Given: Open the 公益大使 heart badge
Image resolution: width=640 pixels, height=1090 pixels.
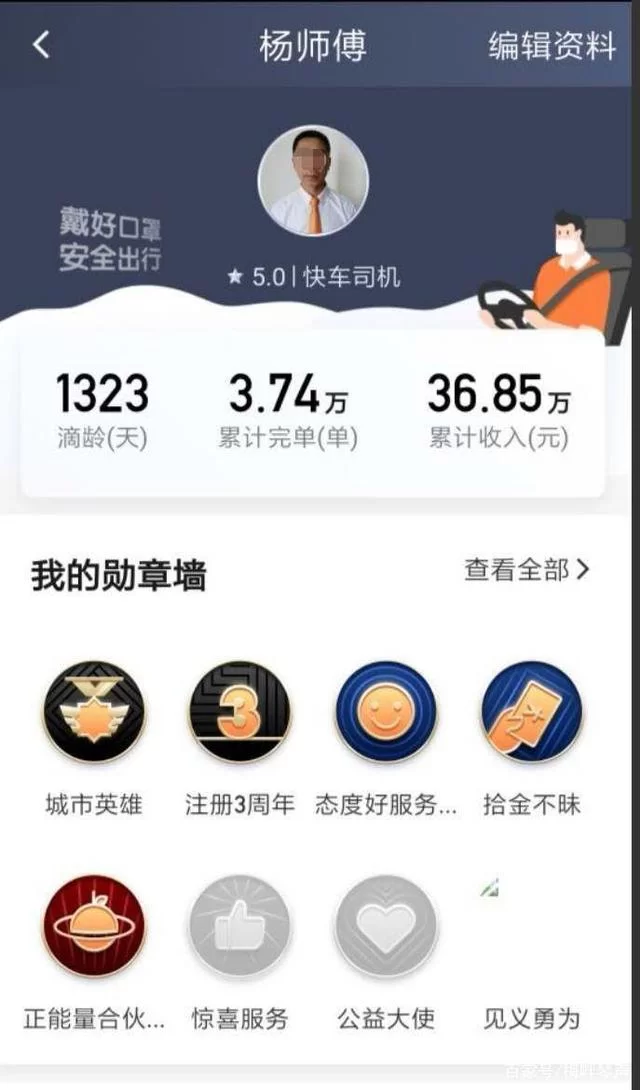Looking at the screenshot, I should [386, 926].
